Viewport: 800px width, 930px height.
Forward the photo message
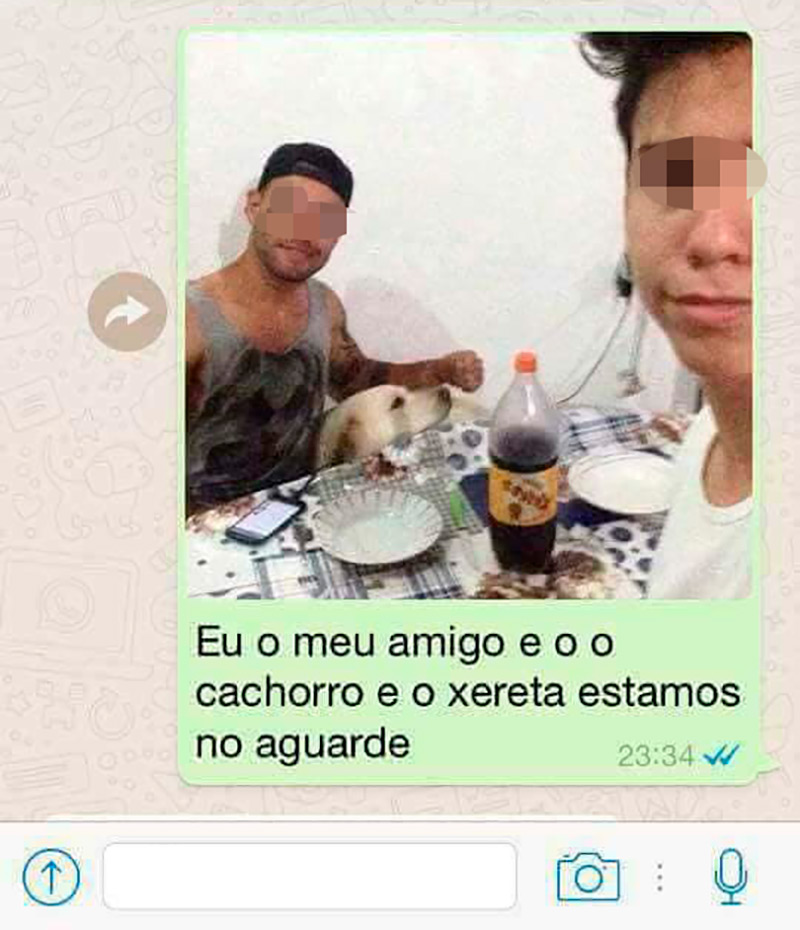pos(127,312)
